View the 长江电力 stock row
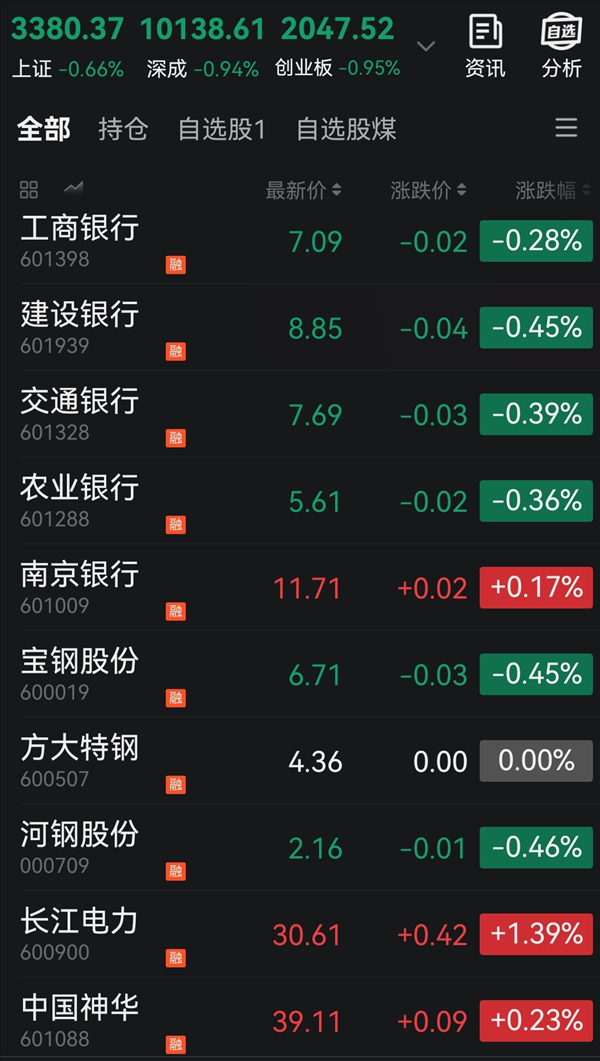The image size is (600, 1061). (300, 934)
